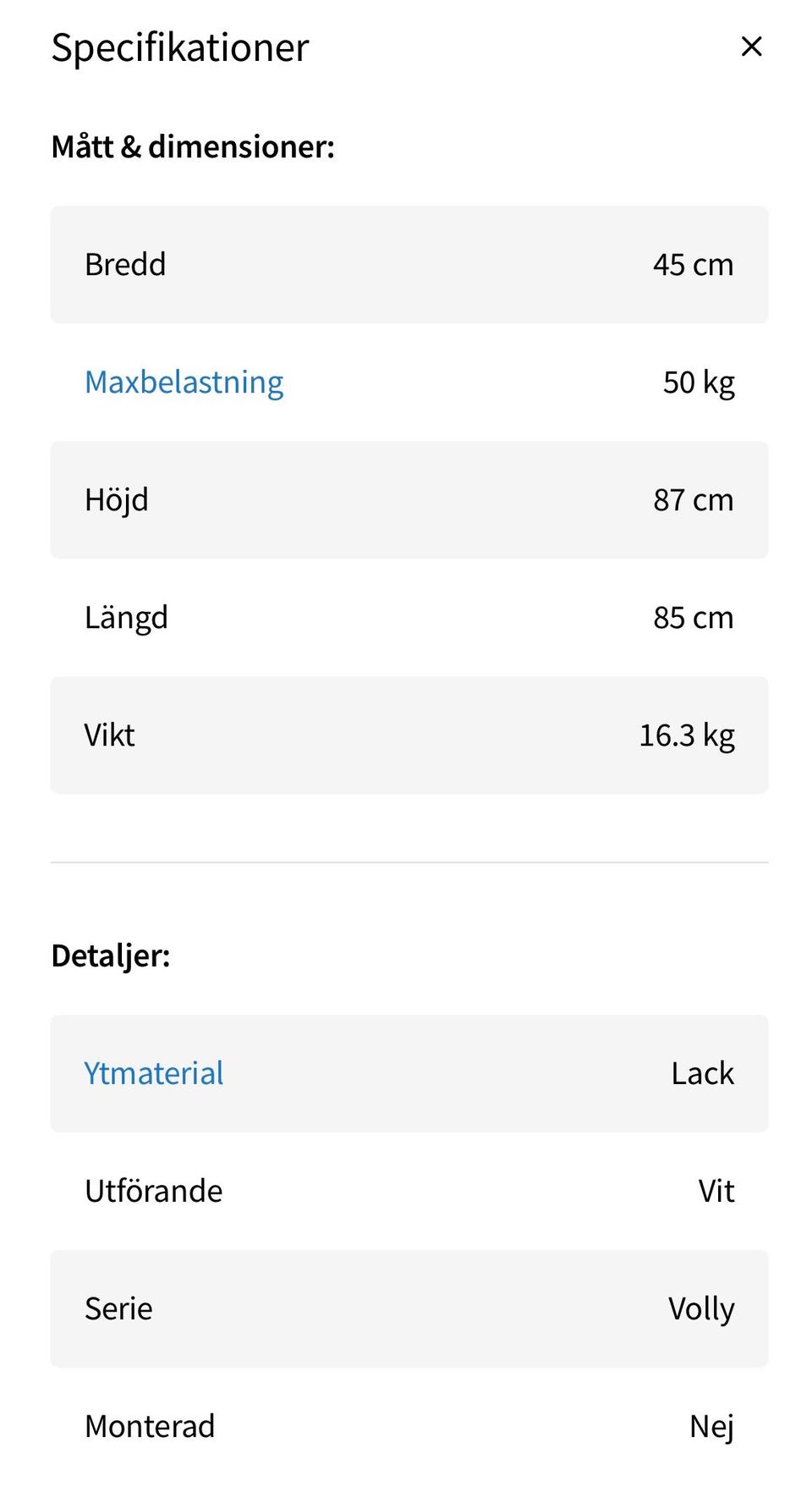Viewport: 812px width, 1498px height.
Task: Close the Specifikationer panel
Action: (751, 47)
